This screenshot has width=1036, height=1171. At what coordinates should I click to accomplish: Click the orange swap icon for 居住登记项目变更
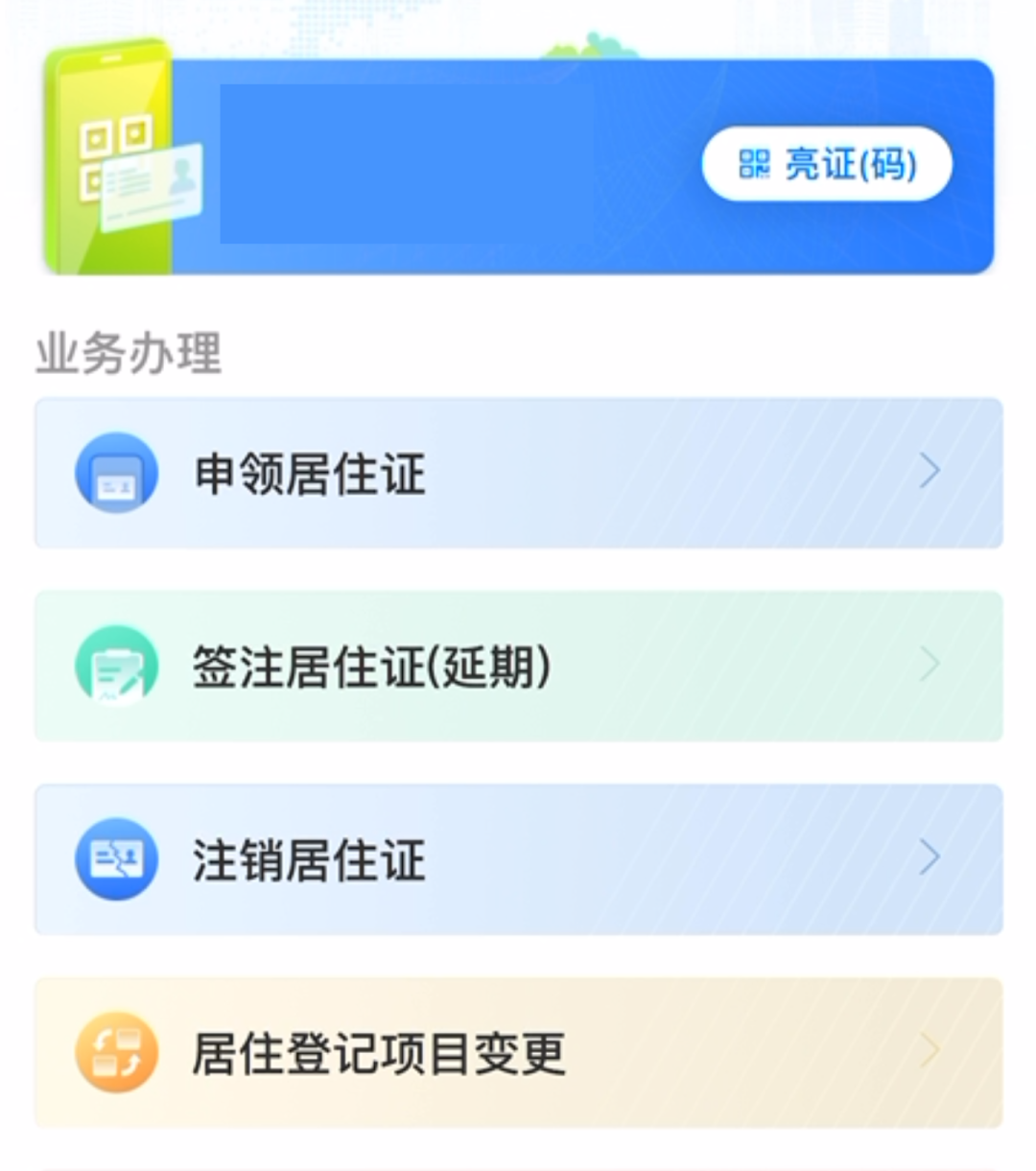point(115,1051)
